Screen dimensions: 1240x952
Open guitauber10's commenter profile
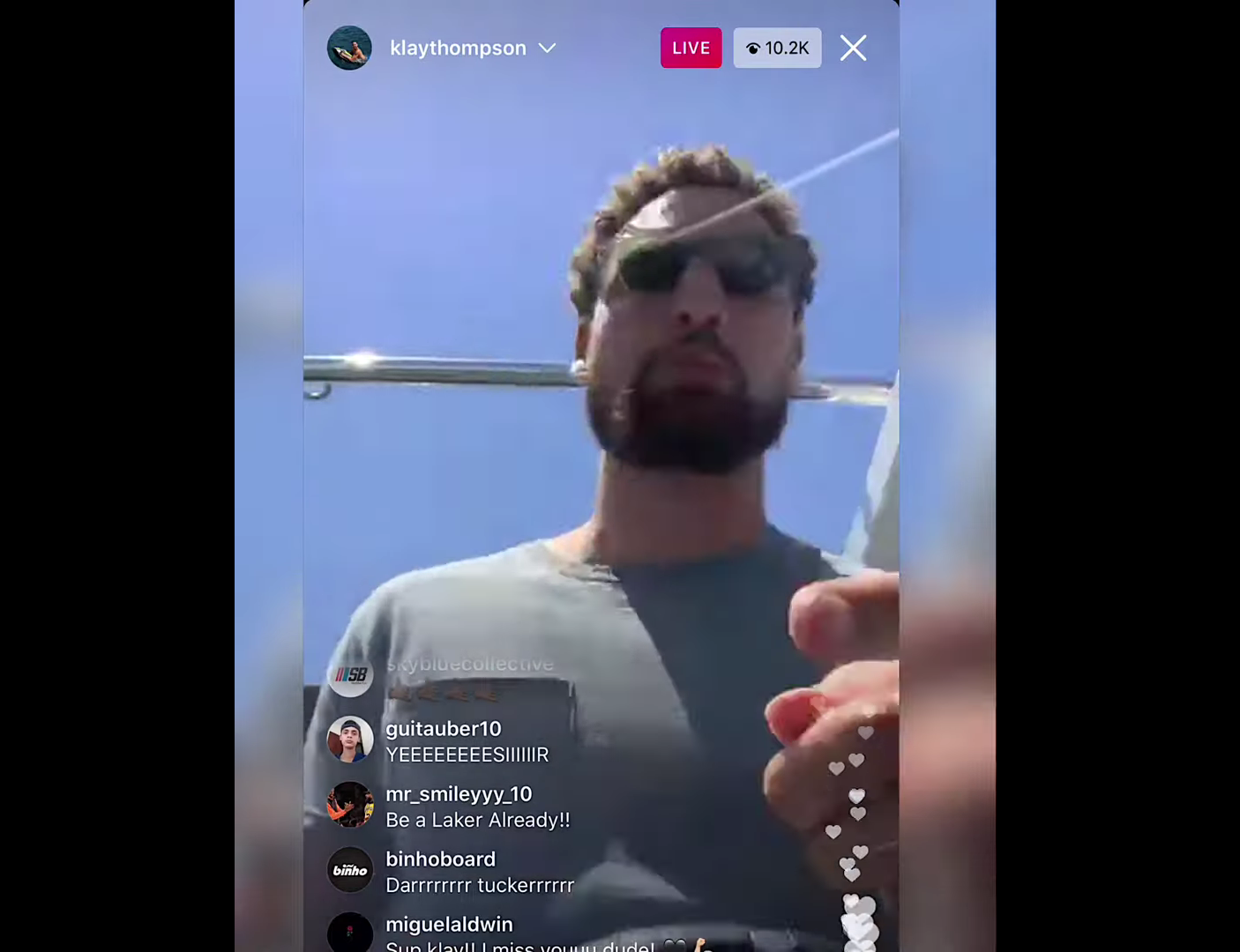point(350,740)
